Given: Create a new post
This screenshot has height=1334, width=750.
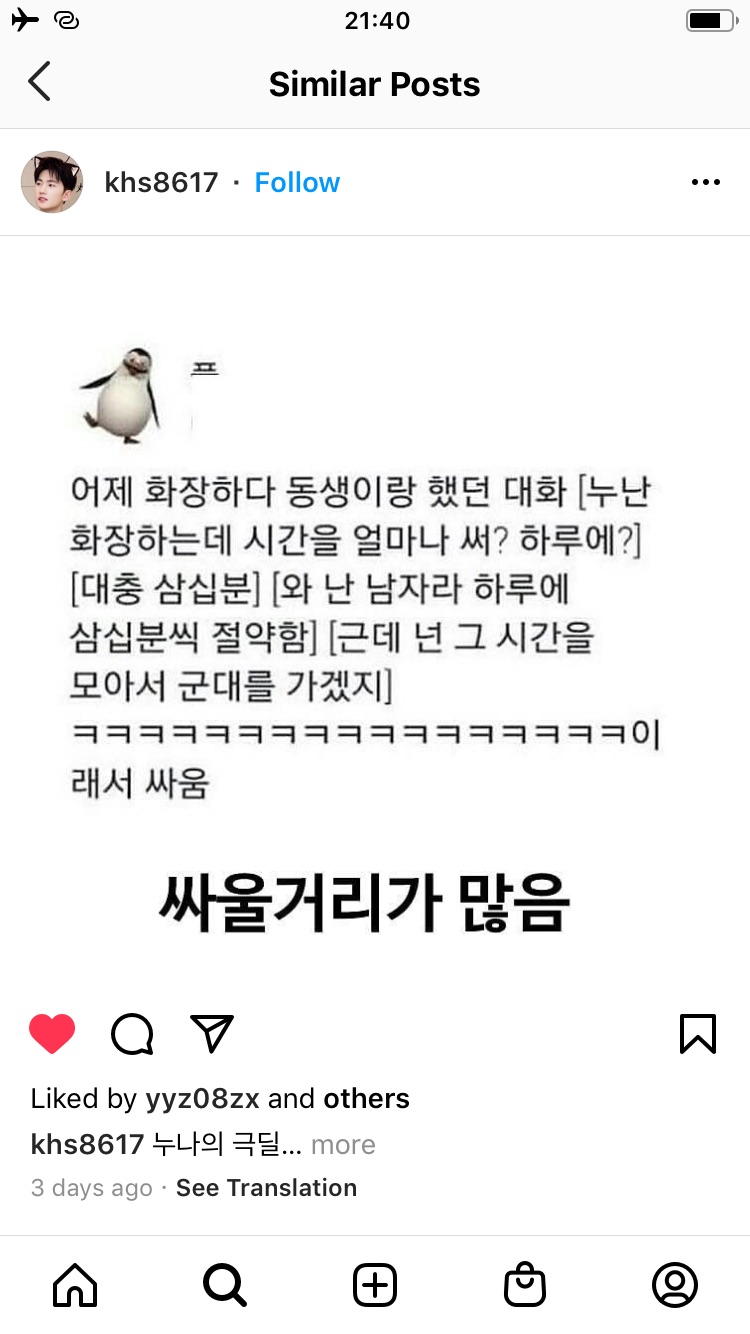Looking at the screenshot, I should 375,1284.
